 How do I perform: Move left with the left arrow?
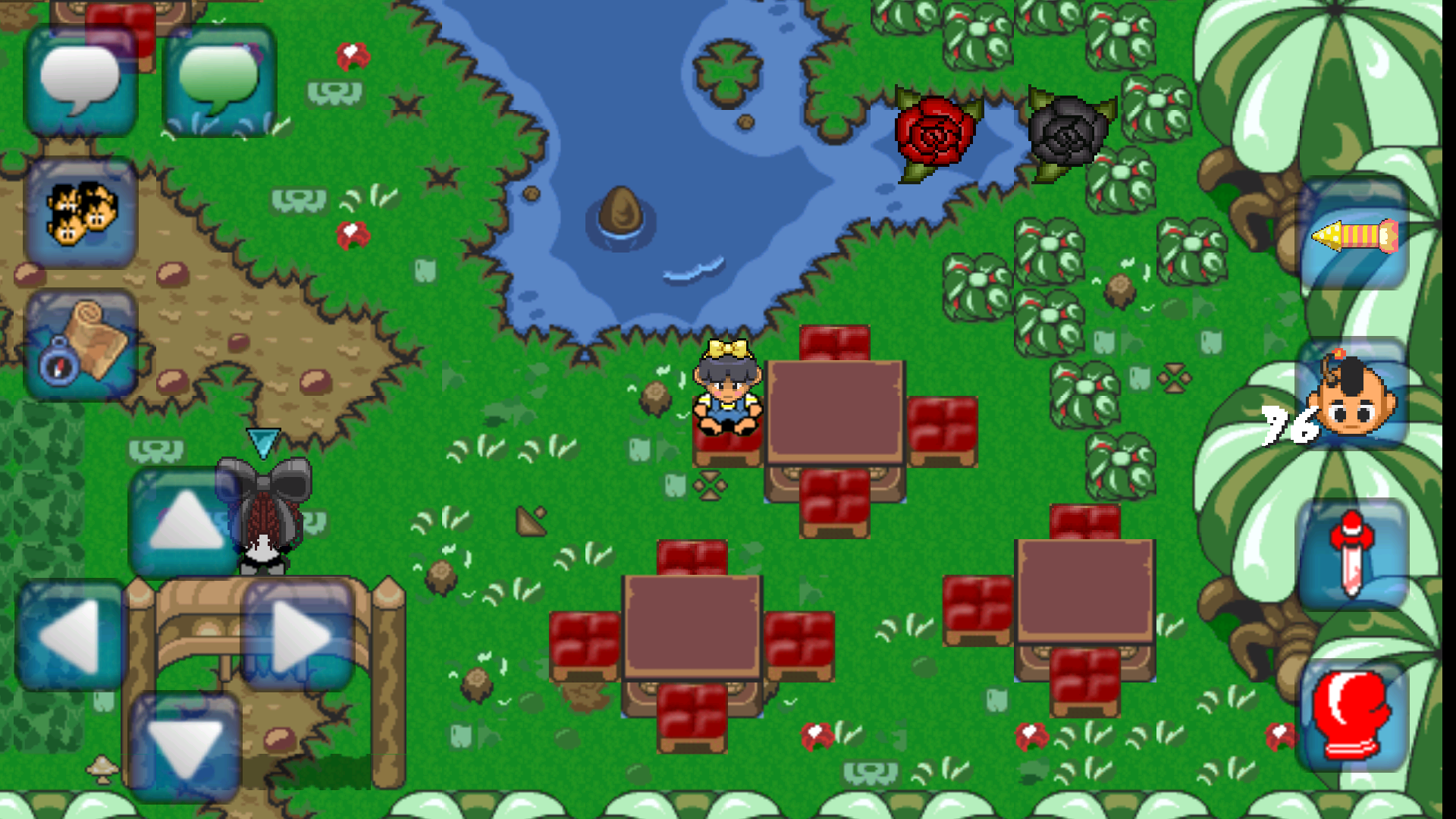[71, 635]
